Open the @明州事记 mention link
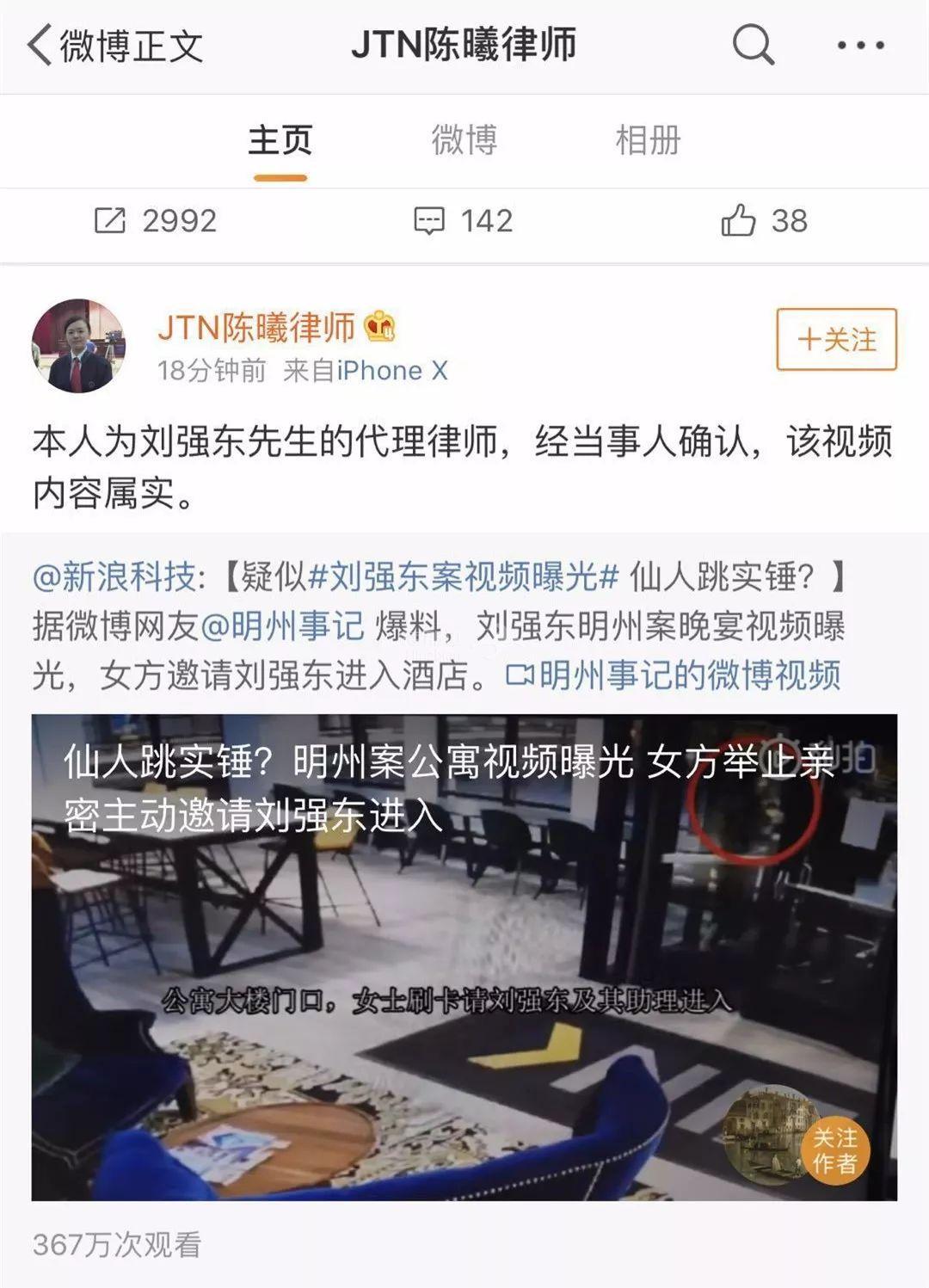Image resolution: width=929 pixels, height=1288 pixels. pyautogui.click(x=282, y=626)
